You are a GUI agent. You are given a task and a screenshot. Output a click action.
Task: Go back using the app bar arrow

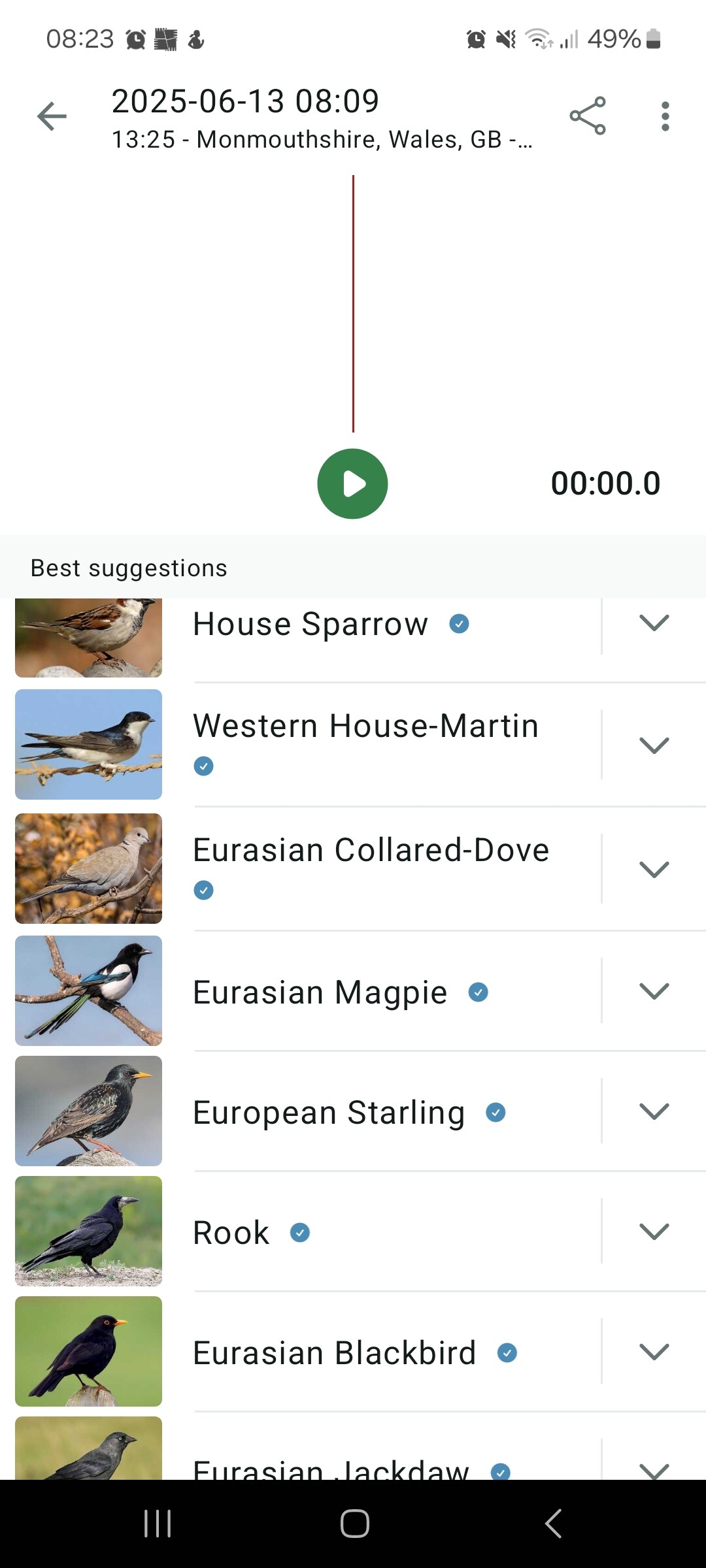tap(52, 117)
